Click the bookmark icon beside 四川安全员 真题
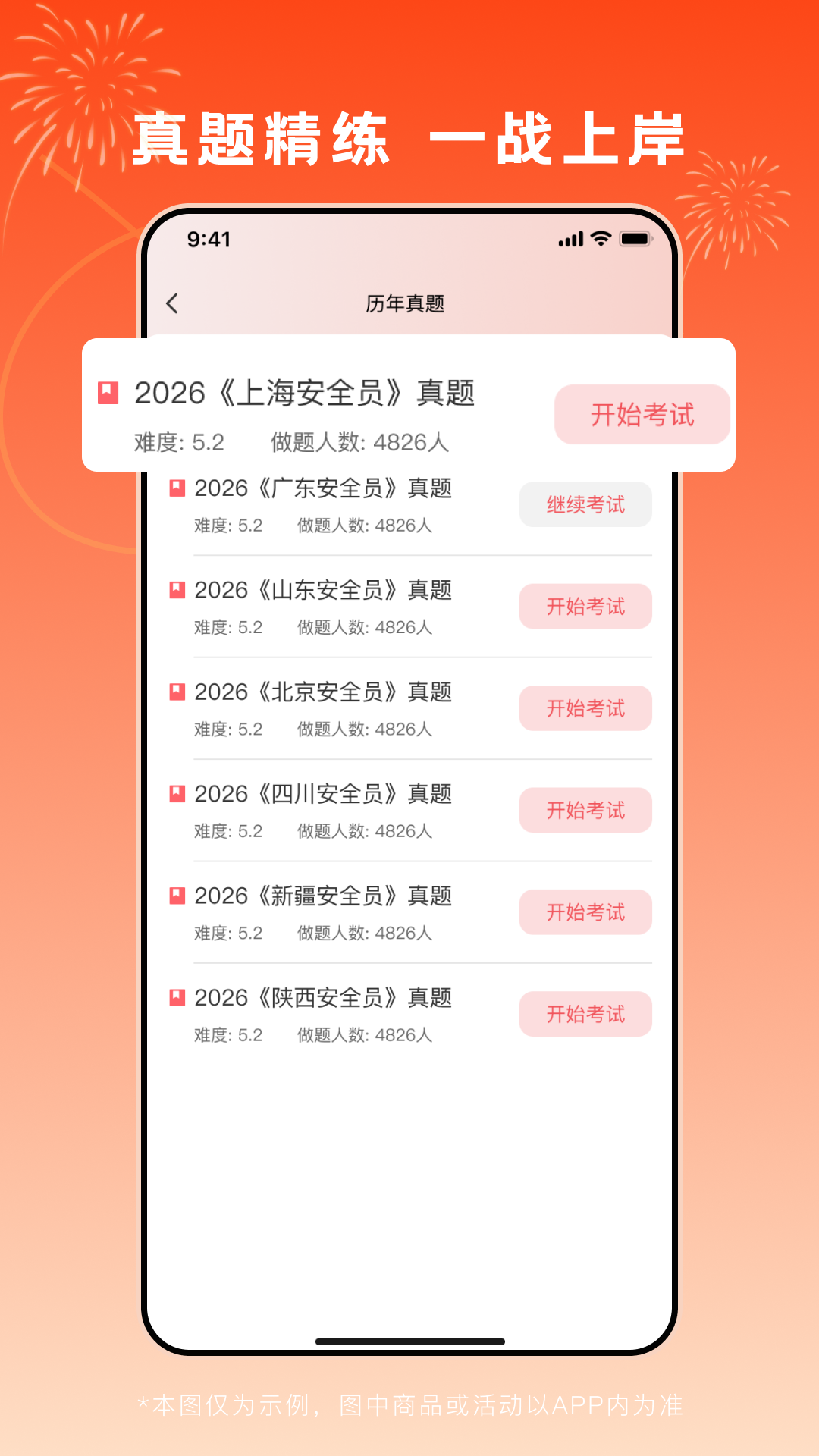The width and height of the screenshot is (819, 1456). pyautogui.click(x=175, y=794)
